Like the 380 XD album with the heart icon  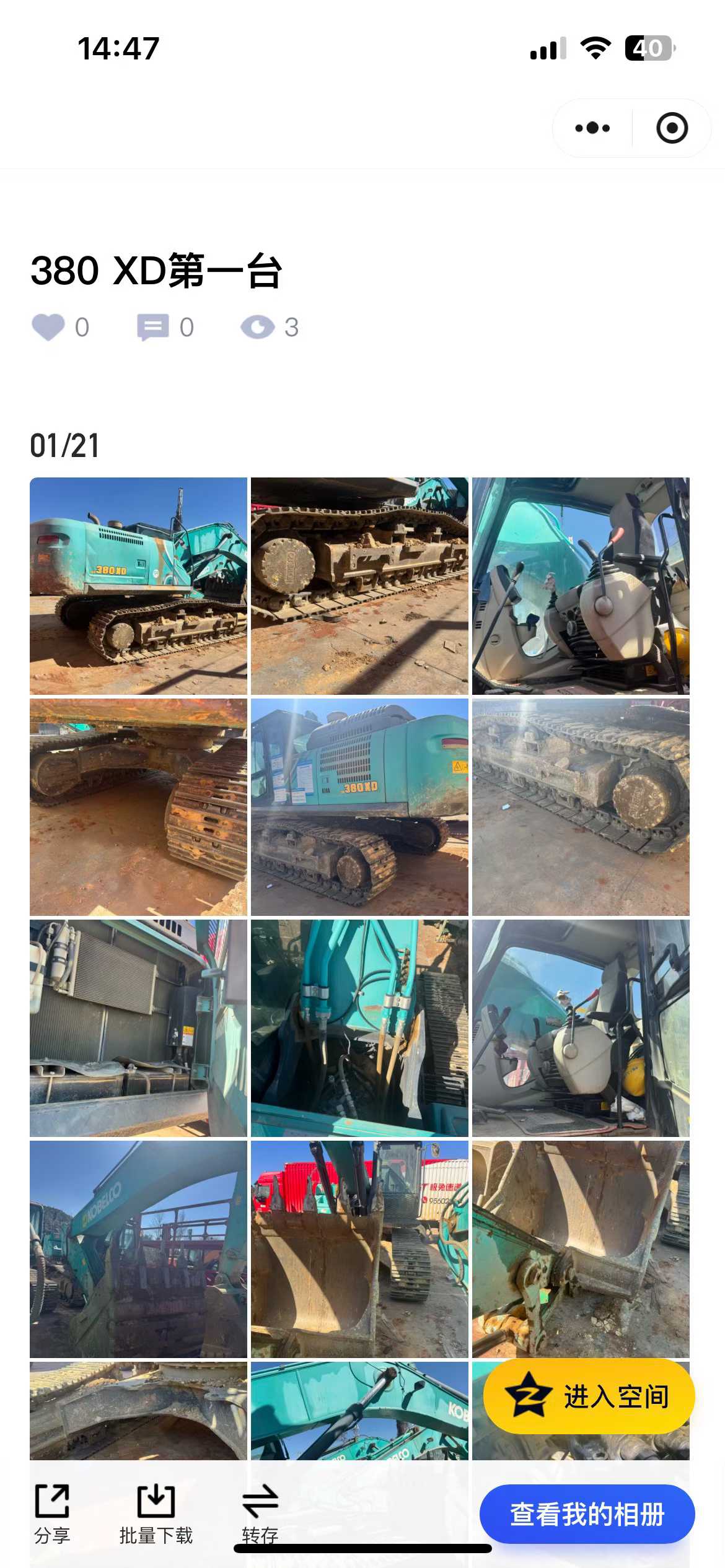click(x=48, y=327)
